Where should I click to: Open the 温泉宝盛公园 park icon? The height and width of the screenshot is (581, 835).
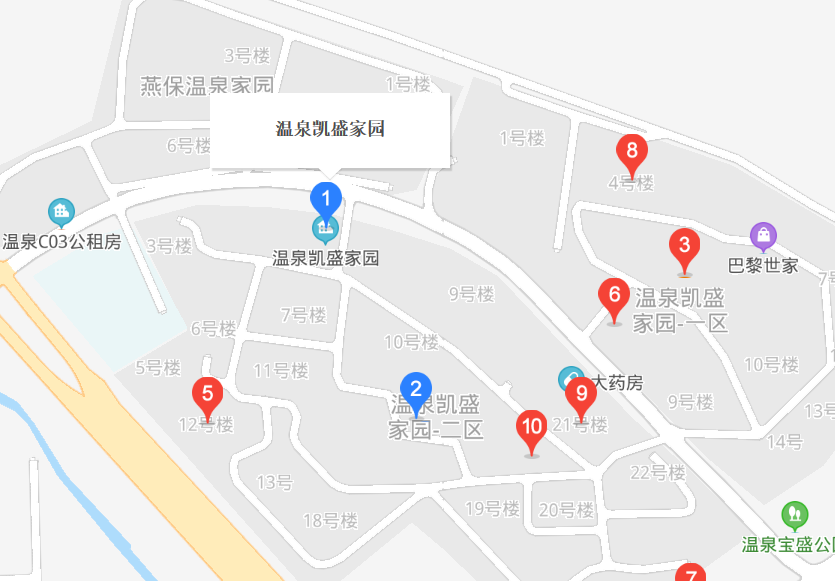tap(795, 514)
